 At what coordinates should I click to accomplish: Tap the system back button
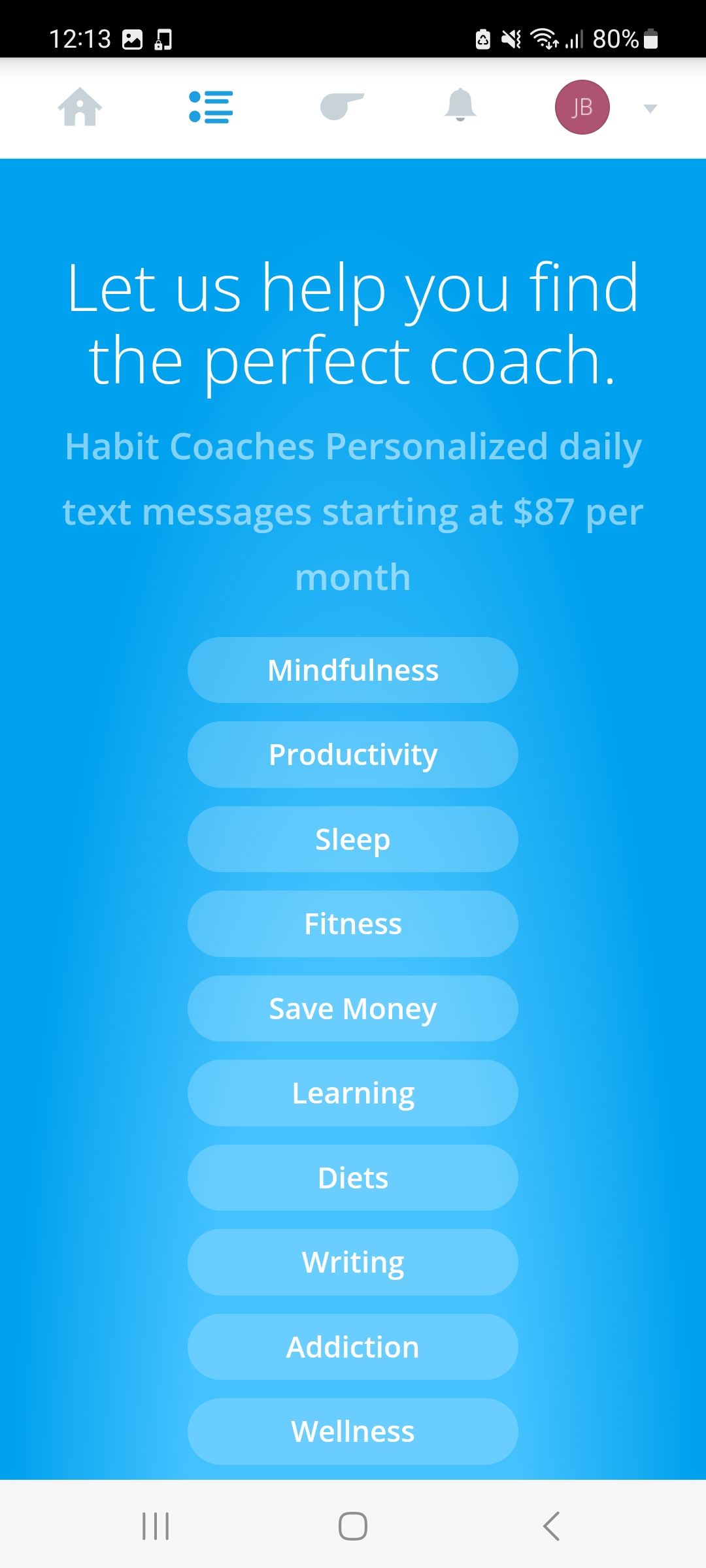click(x=551, y=1526)
